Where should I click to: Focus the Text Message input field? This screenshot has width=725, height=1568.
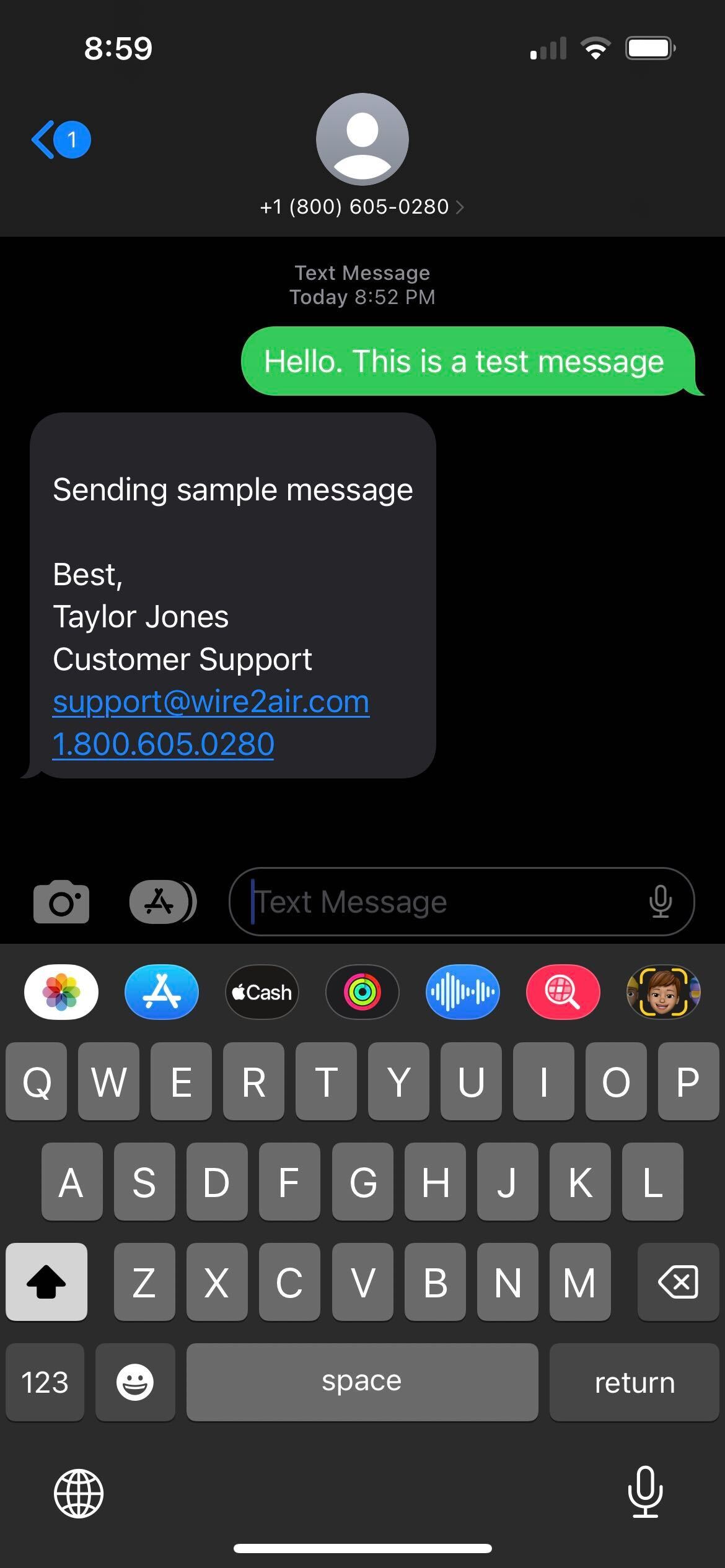point(461,902)
